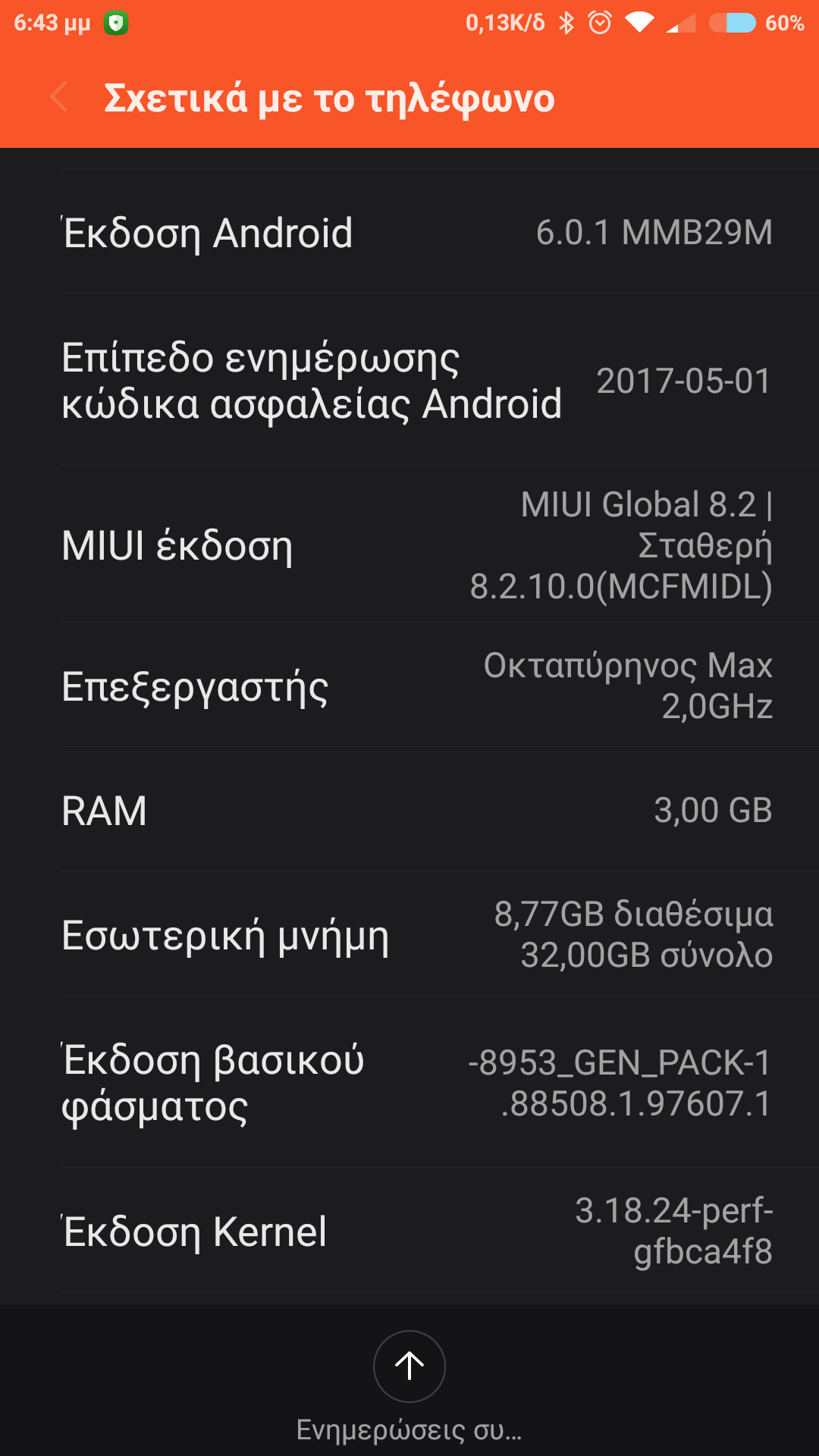Open Ενημερώσεις συστήματος update button

pos(409,1367)
